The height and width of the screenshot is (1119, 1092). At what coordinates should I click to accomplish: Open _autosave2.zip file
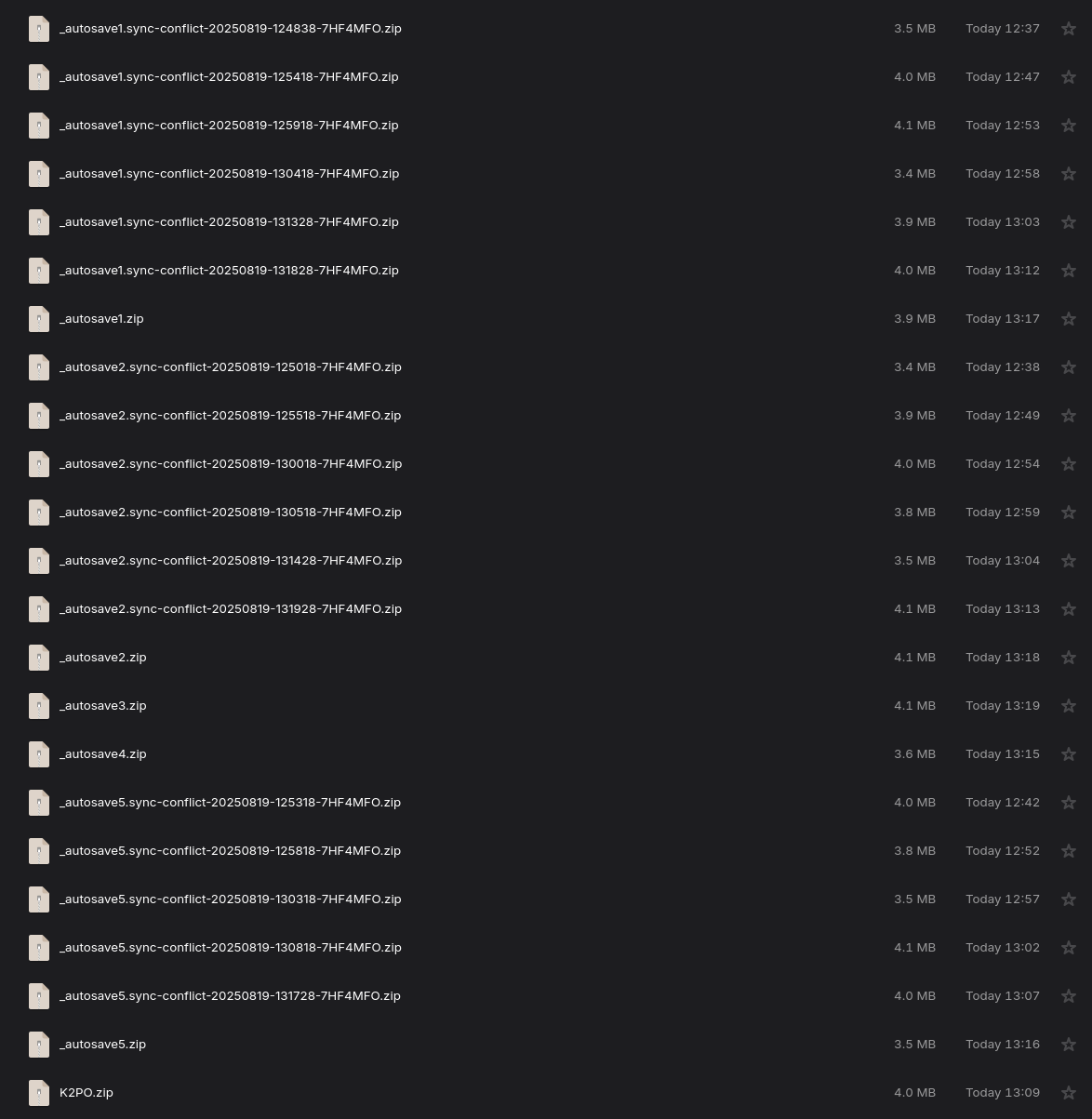tap(102, 657)
